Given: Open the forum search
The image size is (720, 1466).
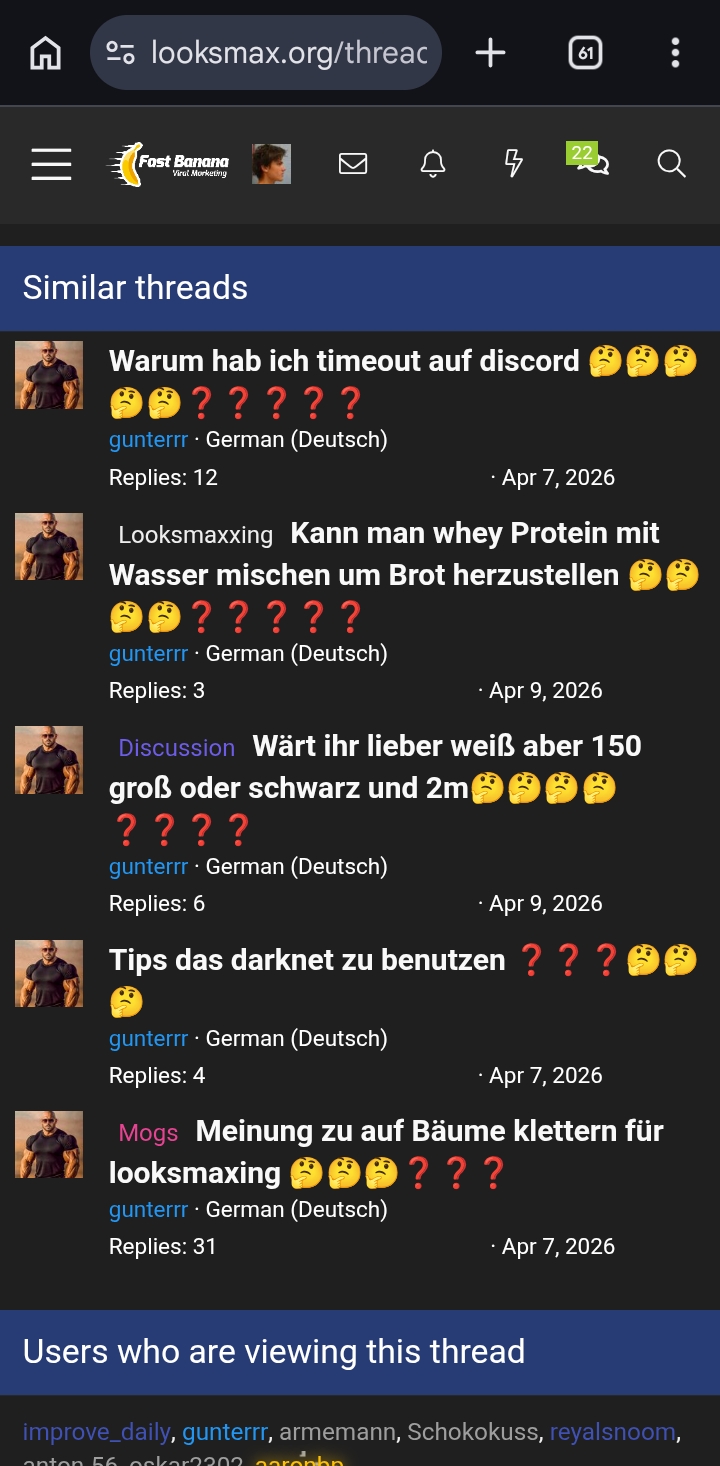Looking at the screenshot, I should pos(671,164).
